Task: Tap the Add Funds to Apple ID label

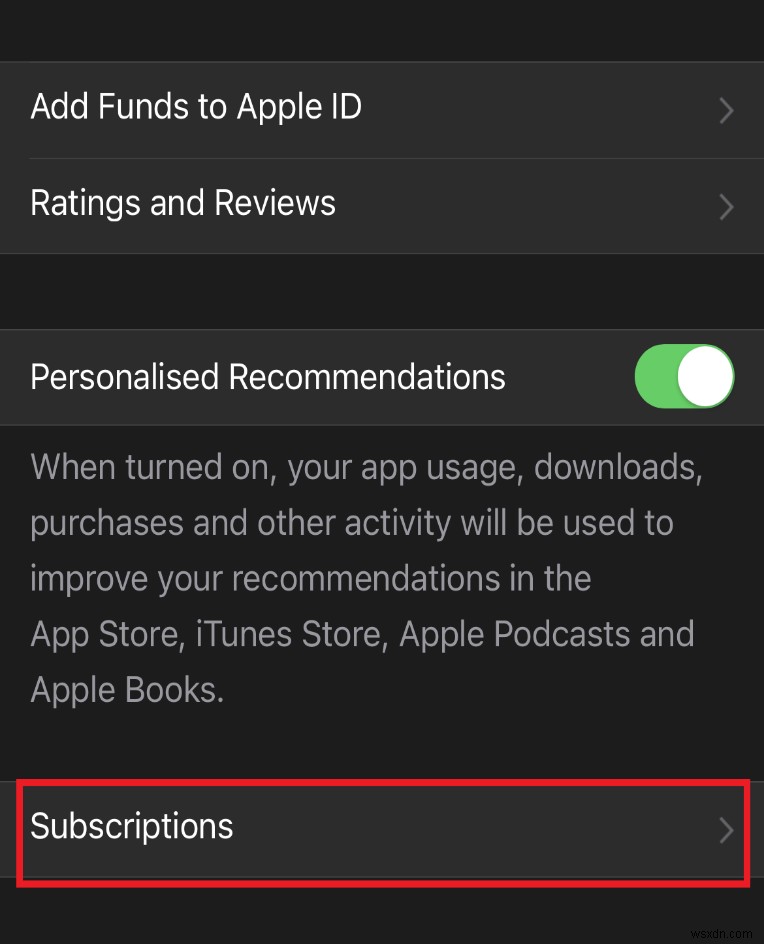Action: [x=196, y=107]
